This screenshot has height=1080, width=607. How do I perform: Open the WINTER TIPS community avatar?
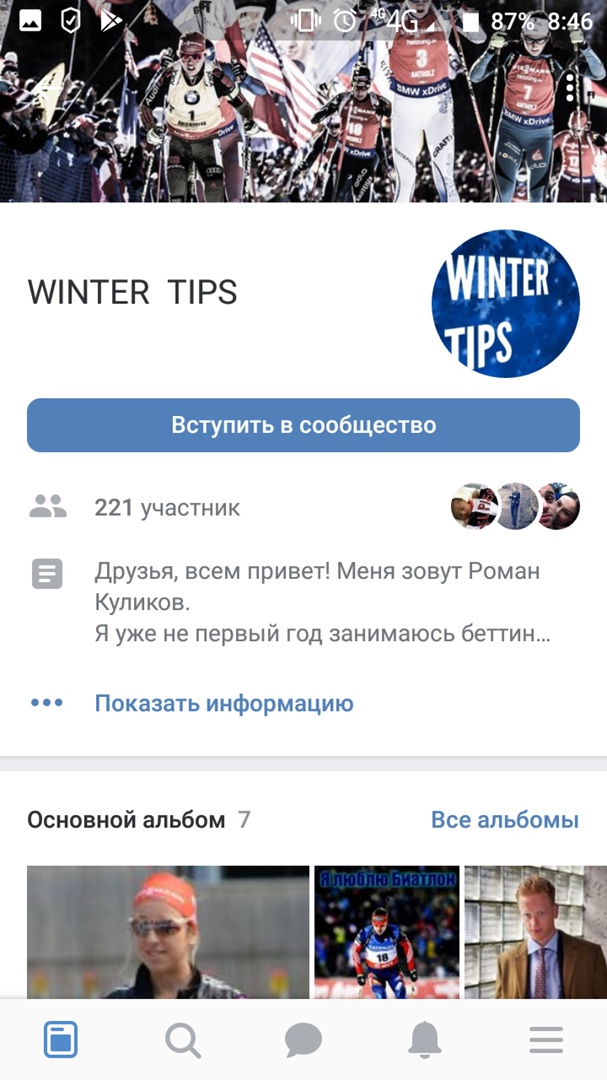505,304
